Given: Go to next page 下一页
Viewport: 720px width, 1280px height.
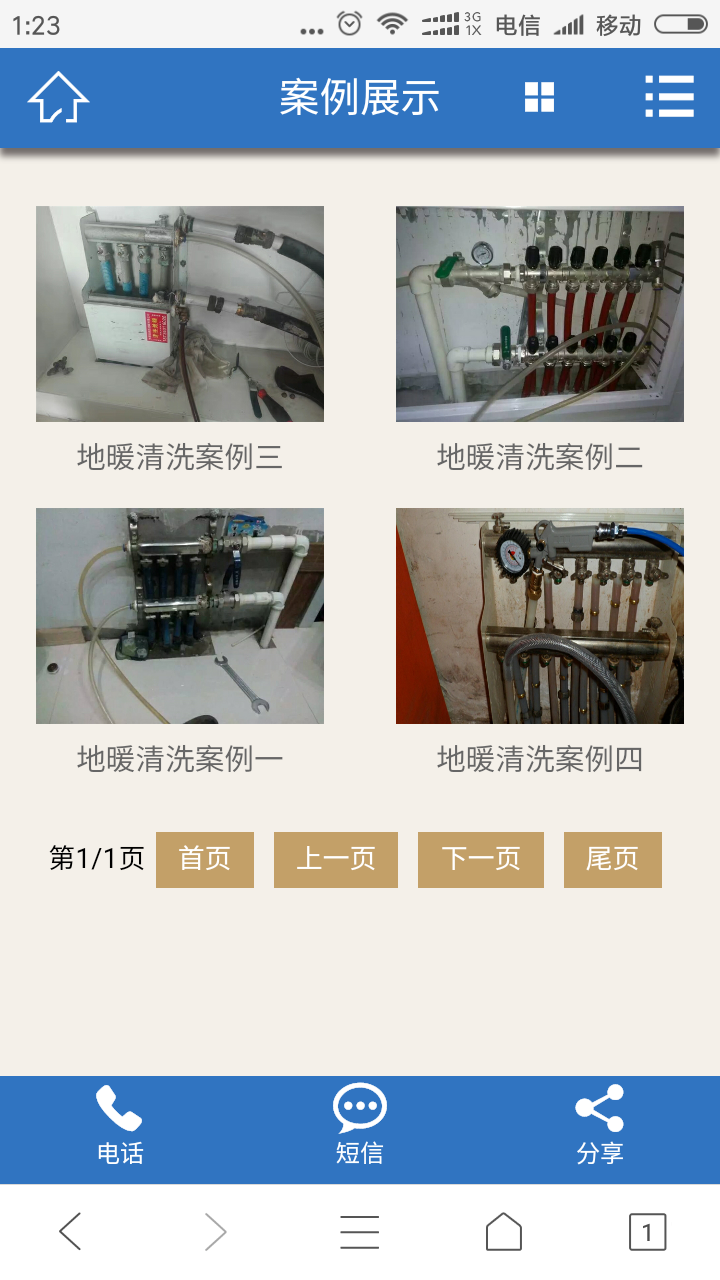Looking at the screenshot, I should pos(481,859).
